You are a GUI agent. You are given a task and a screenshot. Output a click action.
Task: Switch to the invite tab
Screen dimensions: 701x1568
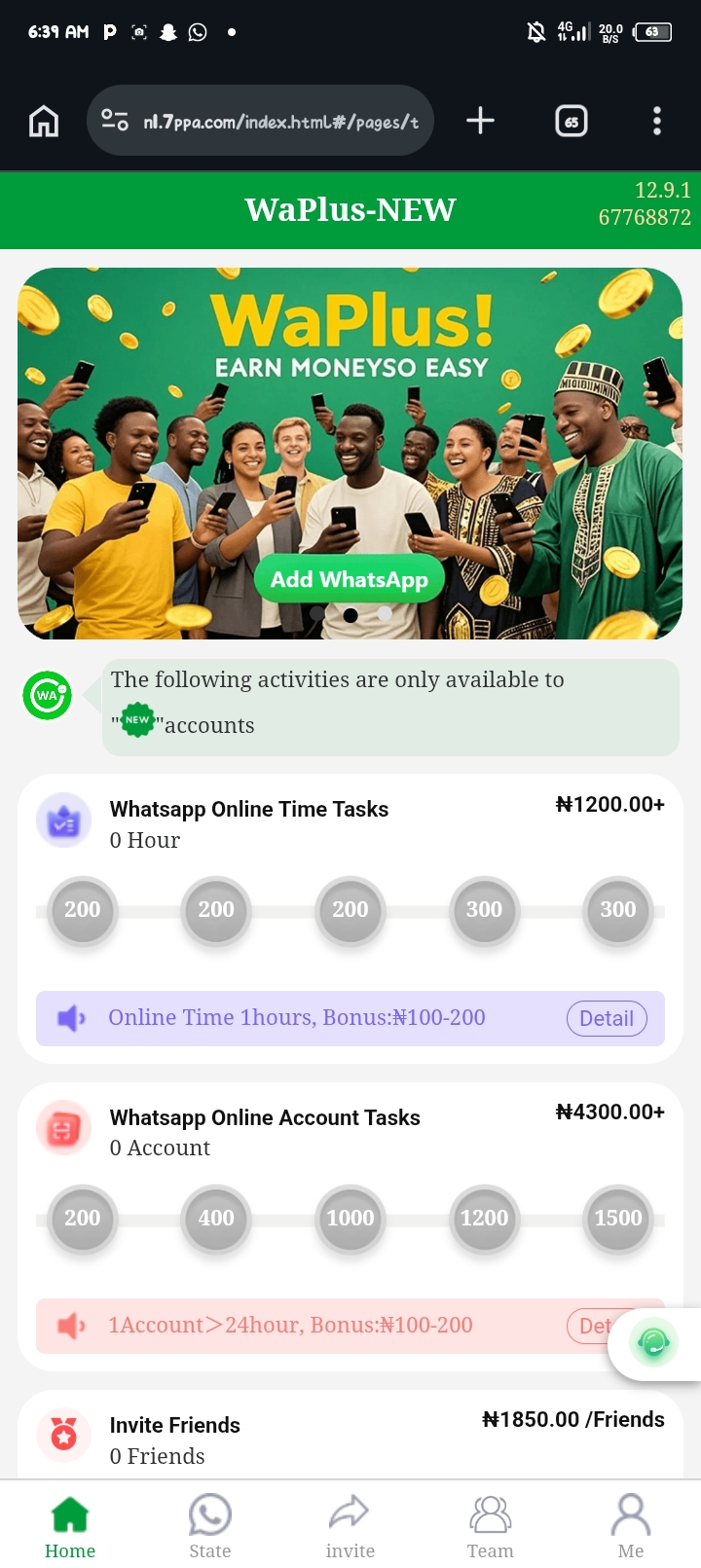(350, 1526)
